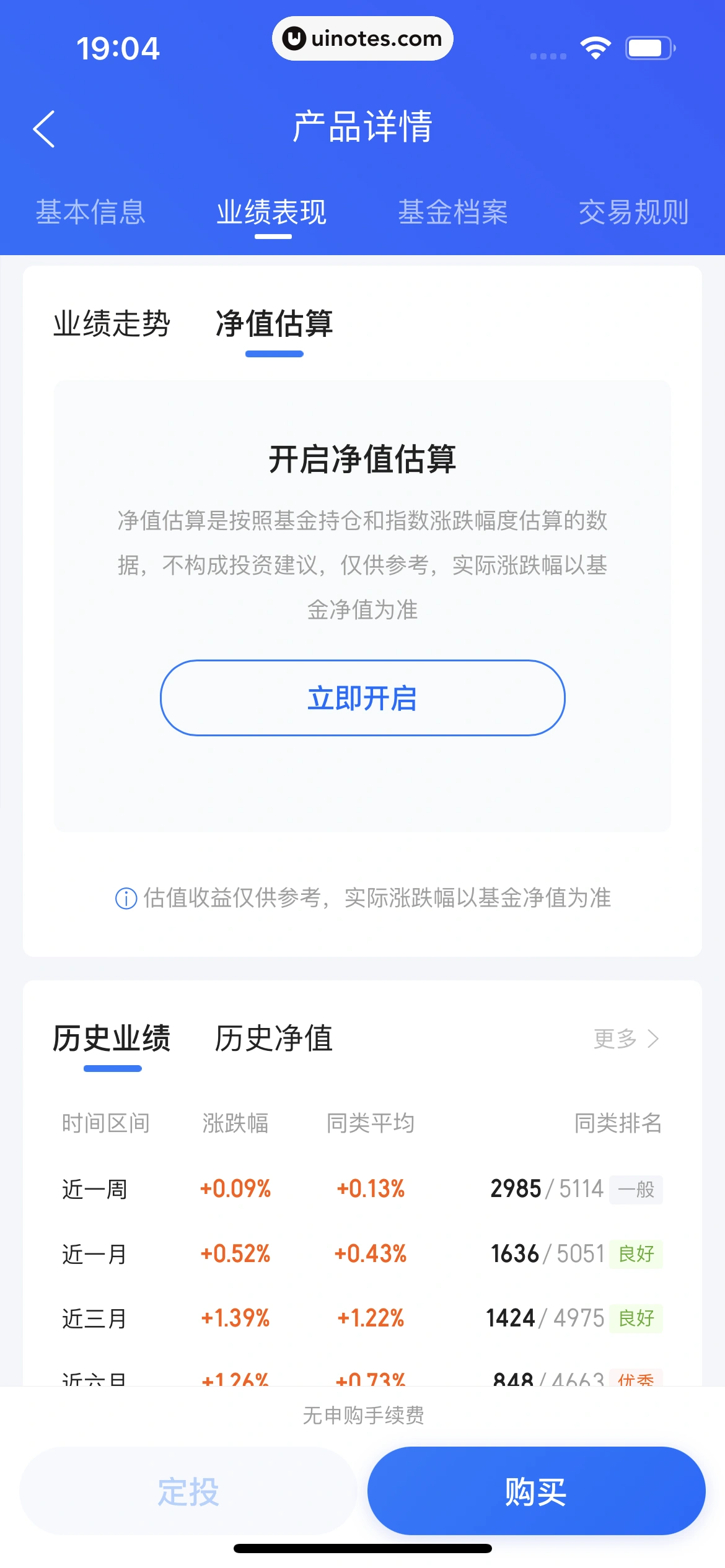Tap the 定投 button
This screenshot has height=1568, width=725.
pyautogui.click(x=188, y=1491)
